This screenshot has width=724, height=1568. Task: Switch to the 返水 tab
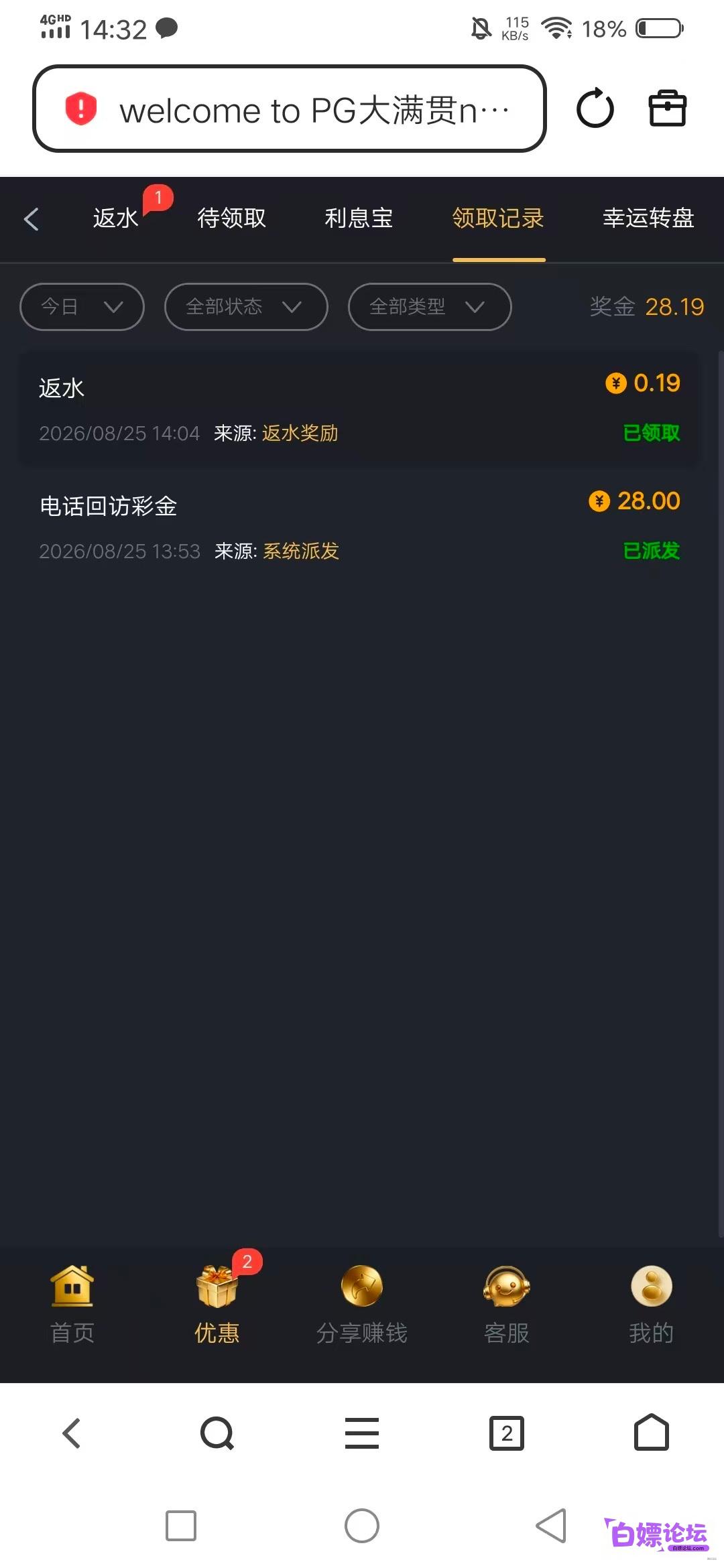coord(115,218)
